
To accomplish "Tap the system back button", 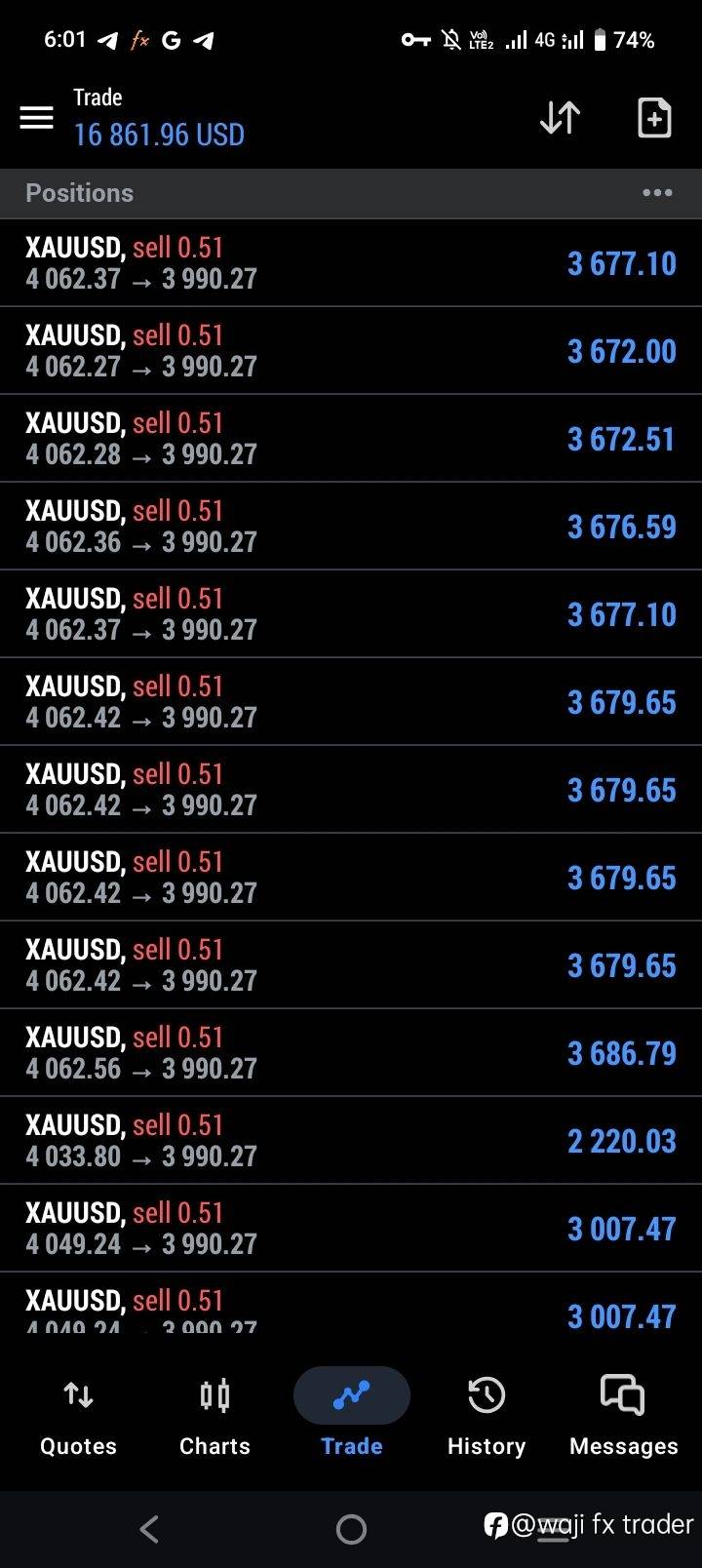I will click(x=149, y=1528).
